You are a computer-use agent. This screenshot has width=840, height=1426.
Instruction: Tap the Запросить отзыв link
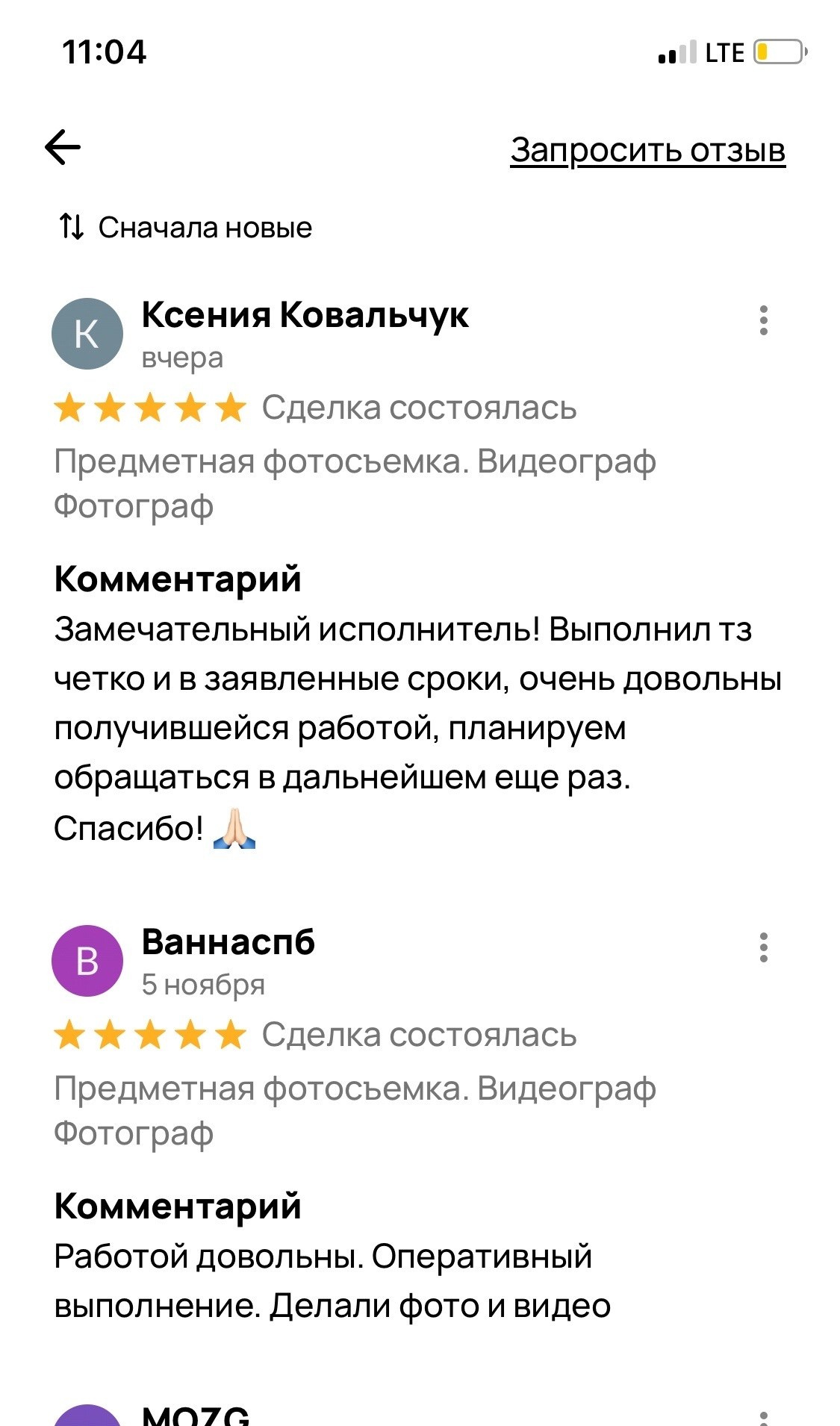click(647, 150)
